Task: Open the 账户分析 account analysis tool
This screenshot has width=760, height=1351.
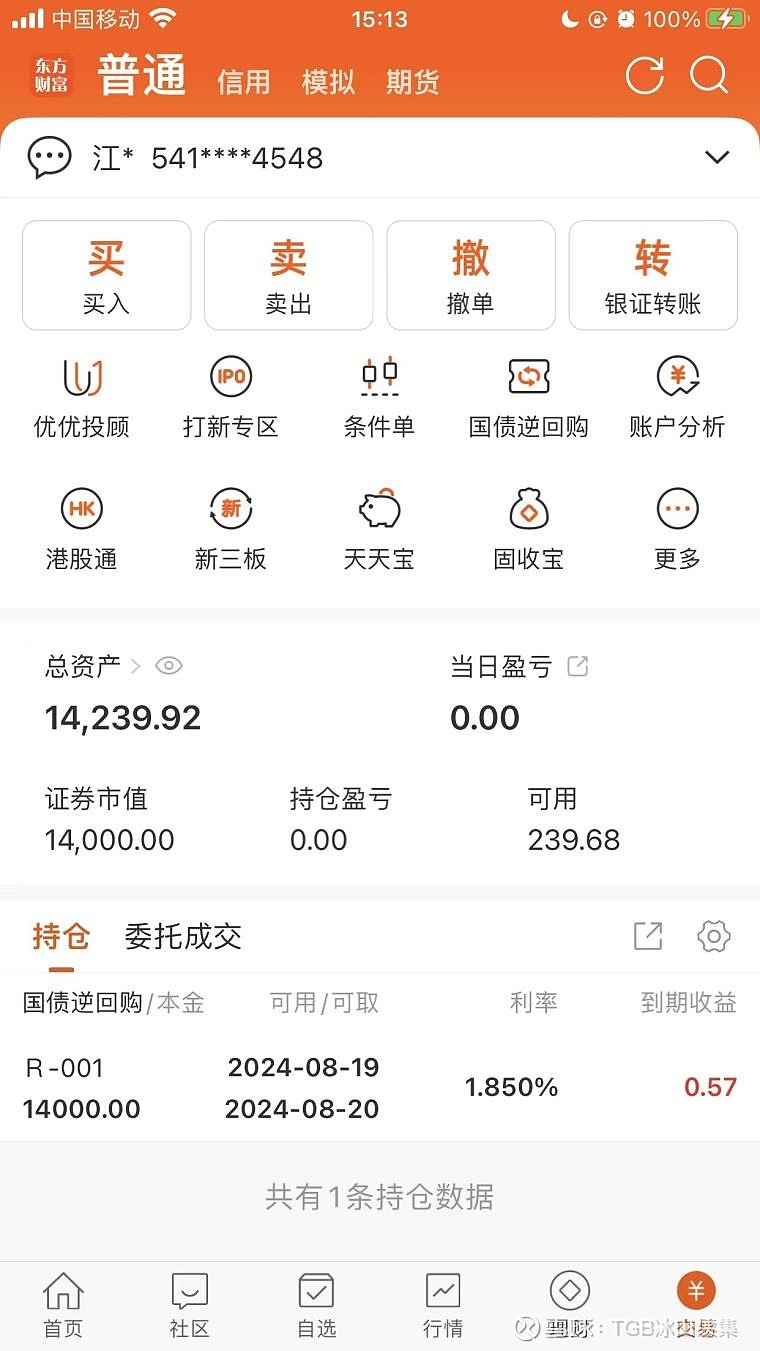Action: point(677,395)
